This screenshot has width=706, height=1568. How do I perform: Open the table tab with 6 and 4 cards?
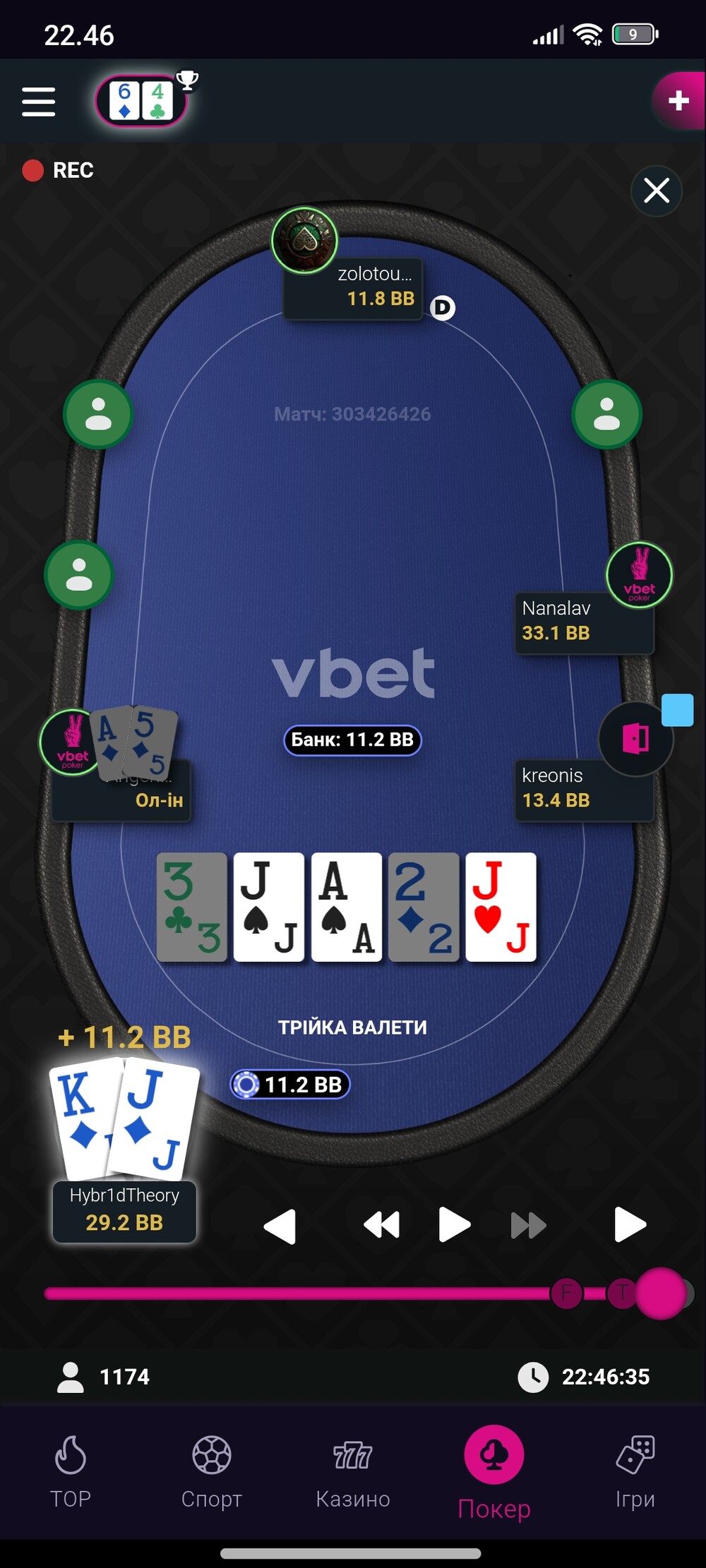tap(141, 102)
